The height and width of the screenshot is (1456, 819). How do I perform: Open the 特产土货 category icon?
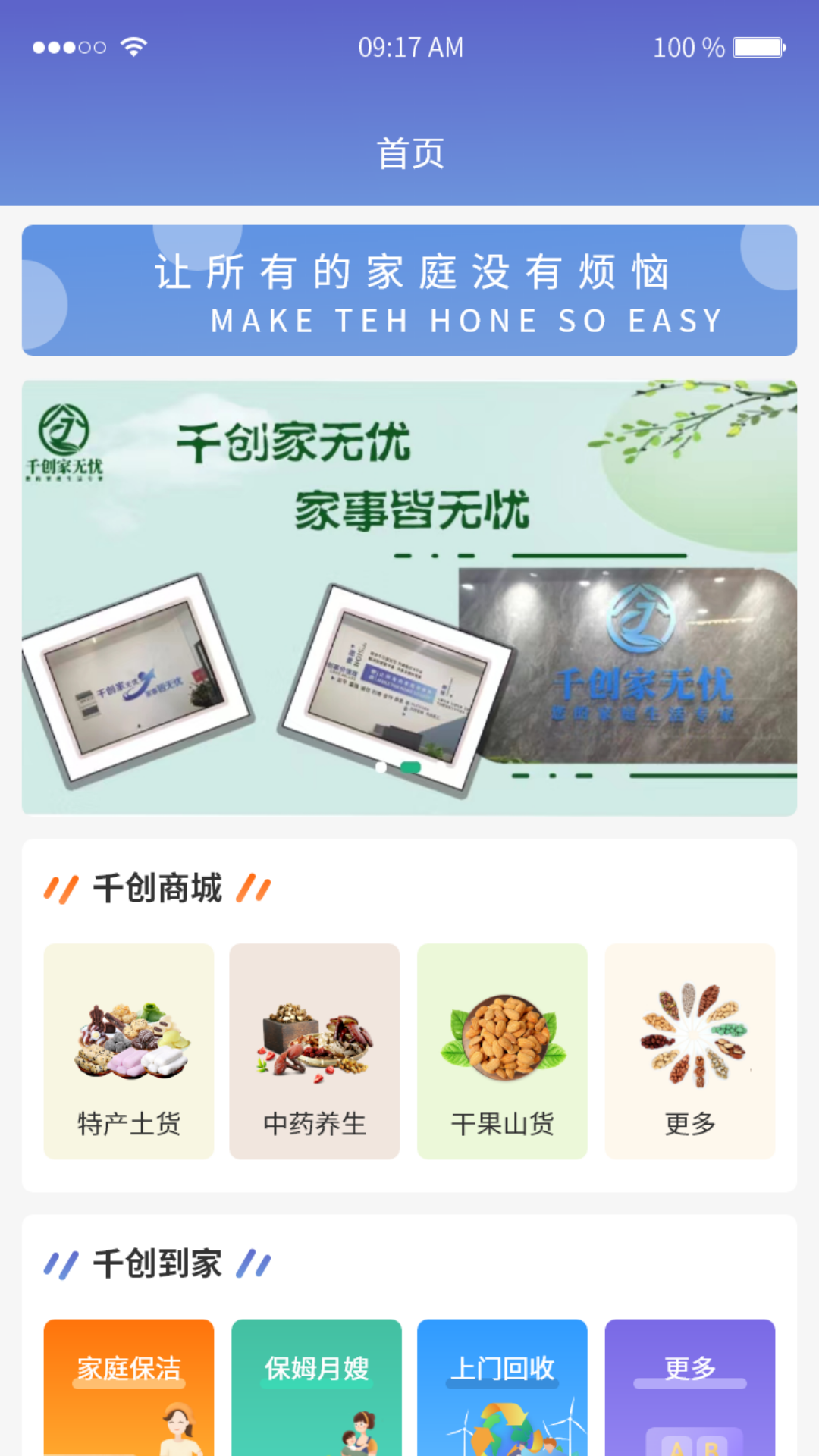tap(129, 1050)
